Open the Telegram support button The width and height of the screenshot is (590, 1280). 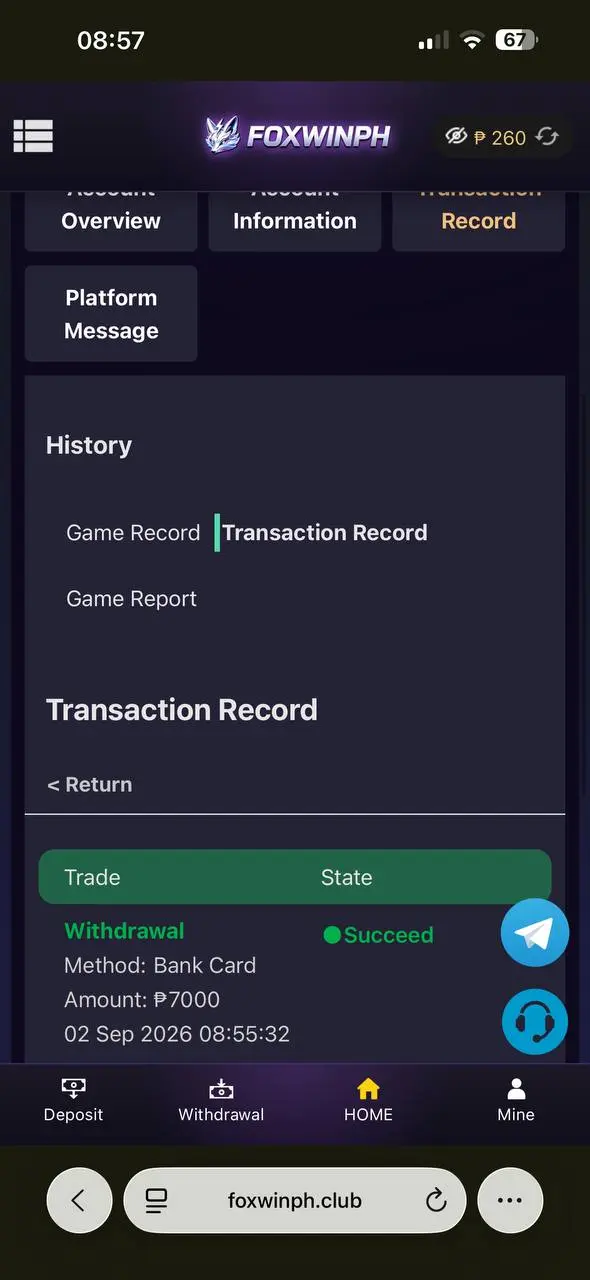coord(535,933)
